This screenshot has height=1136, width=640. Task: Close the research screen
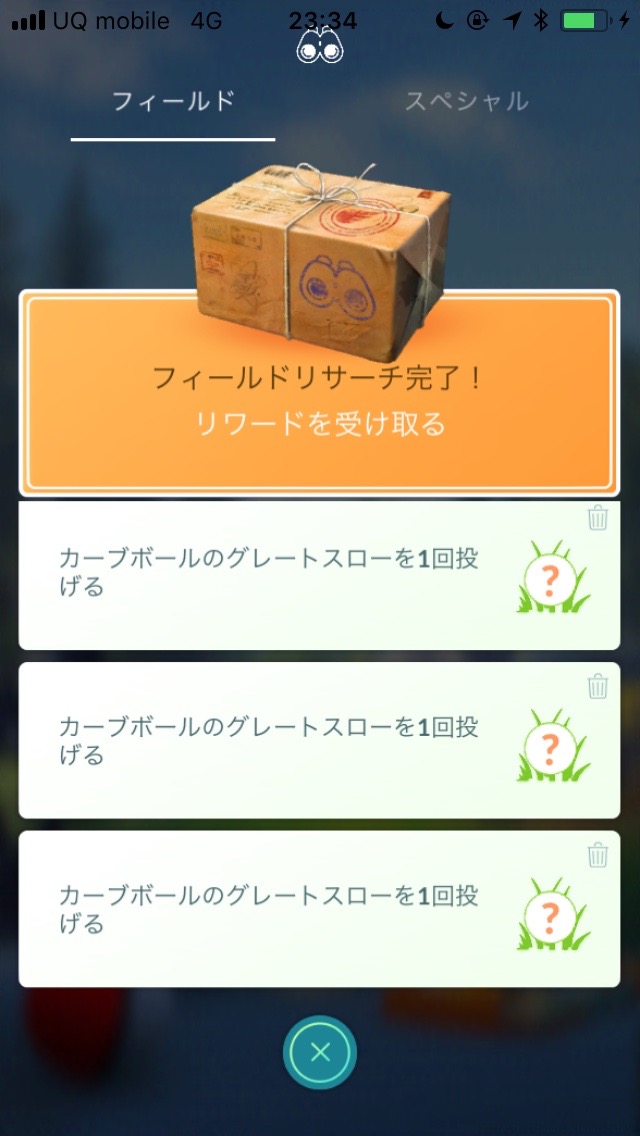[320, 1052]
